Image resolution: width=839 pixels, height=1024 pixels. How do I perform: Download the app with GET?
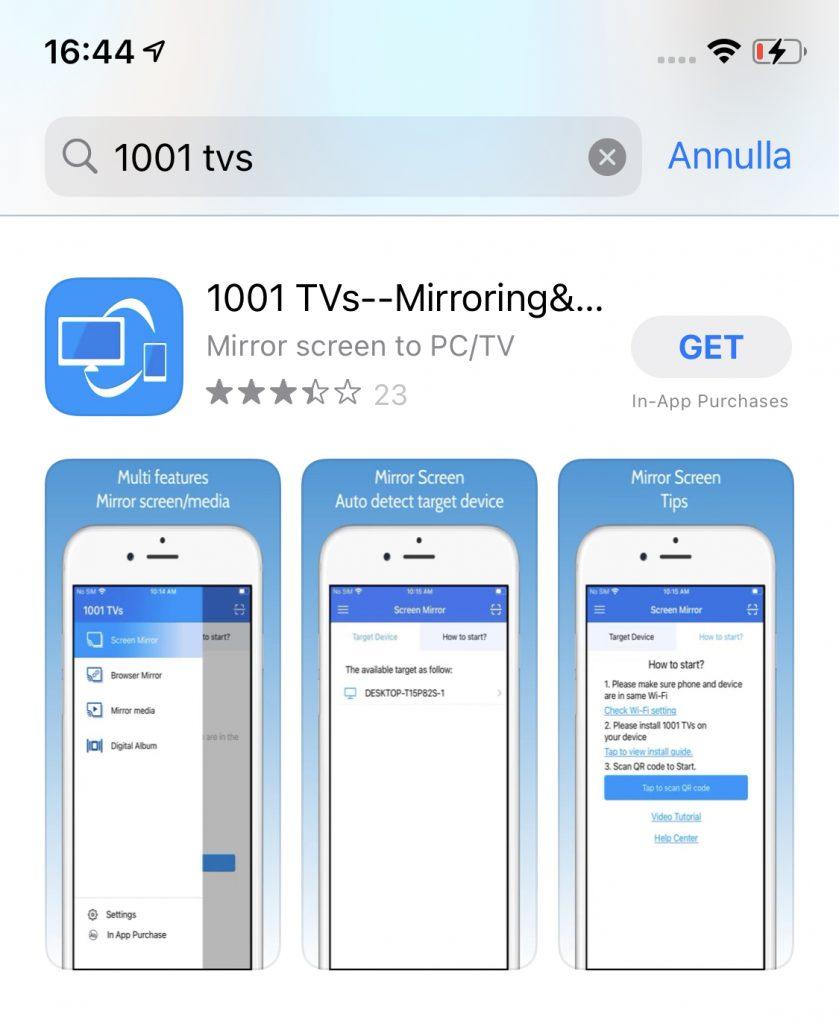[711, 347]
